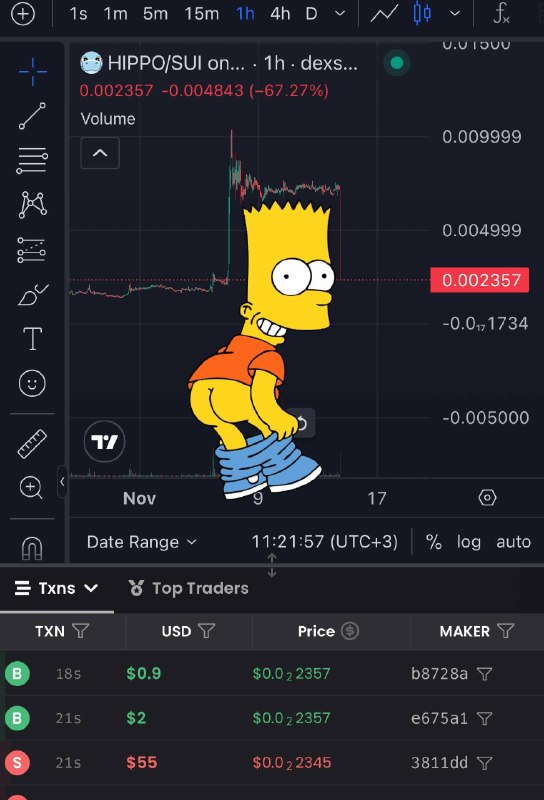
Task: Activate the zoom in tool
Action: [x=31, y=488]
